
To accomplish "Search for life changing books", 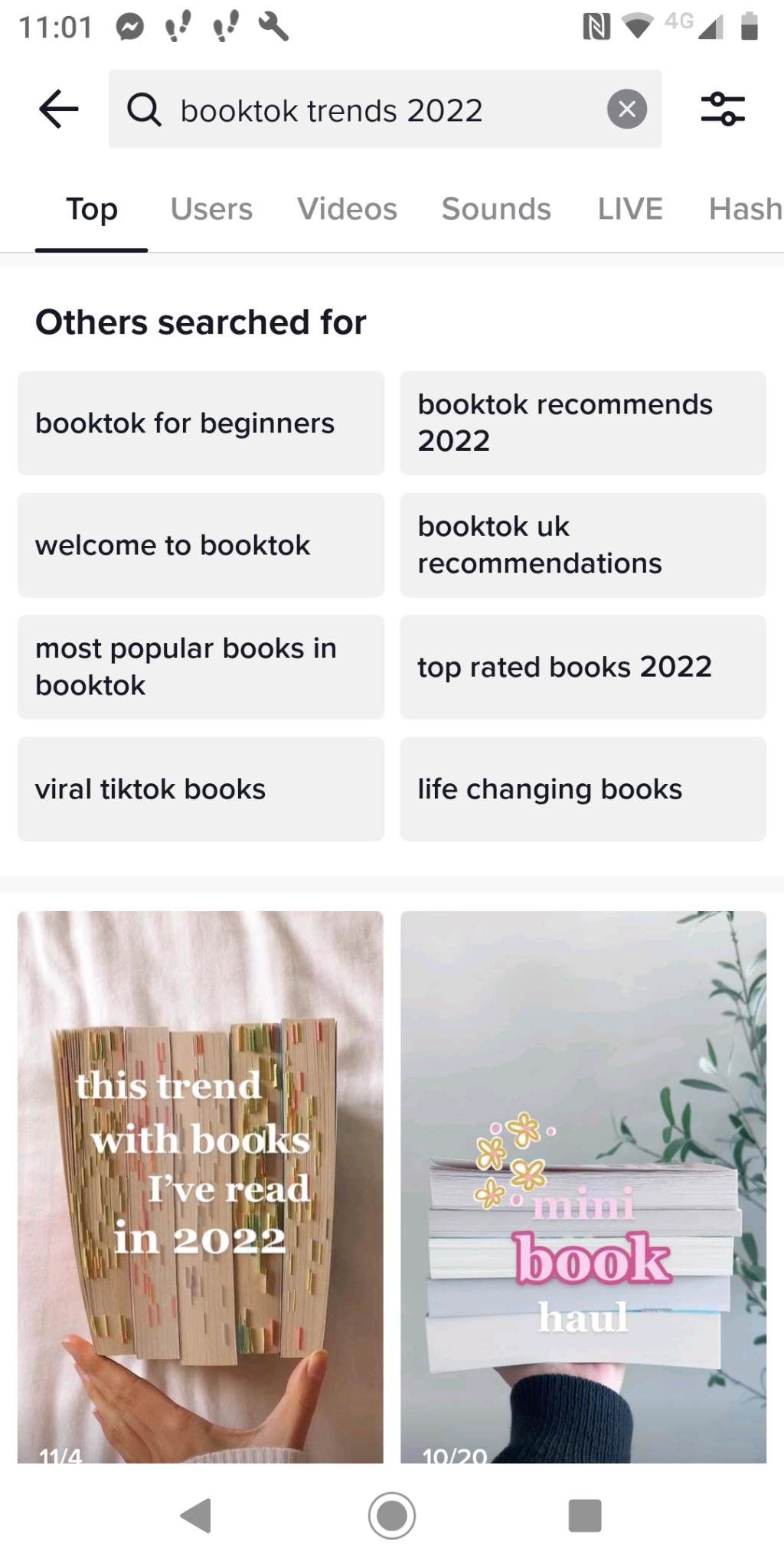I will coord(583,789).
